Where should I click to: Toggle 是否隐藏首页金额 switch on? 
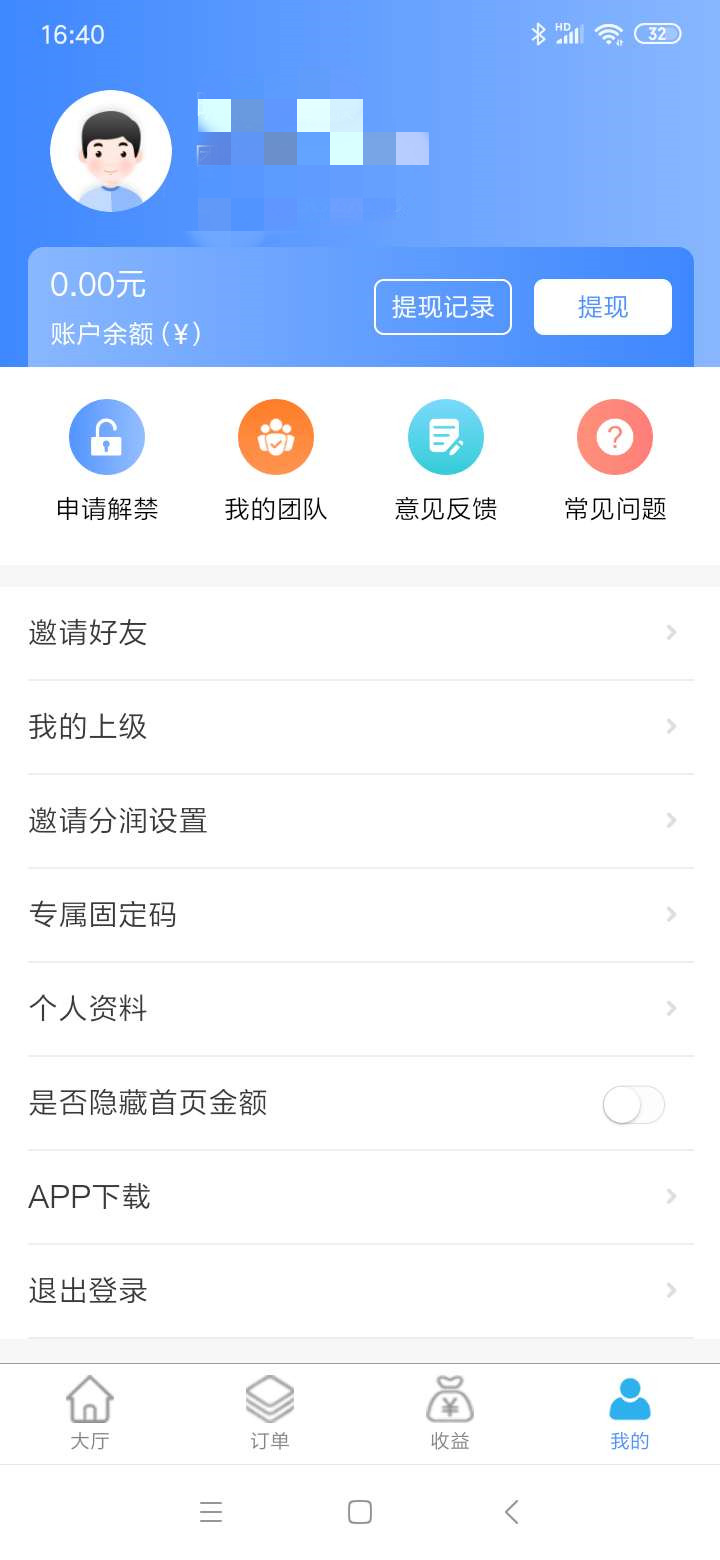pos(633,1104)
